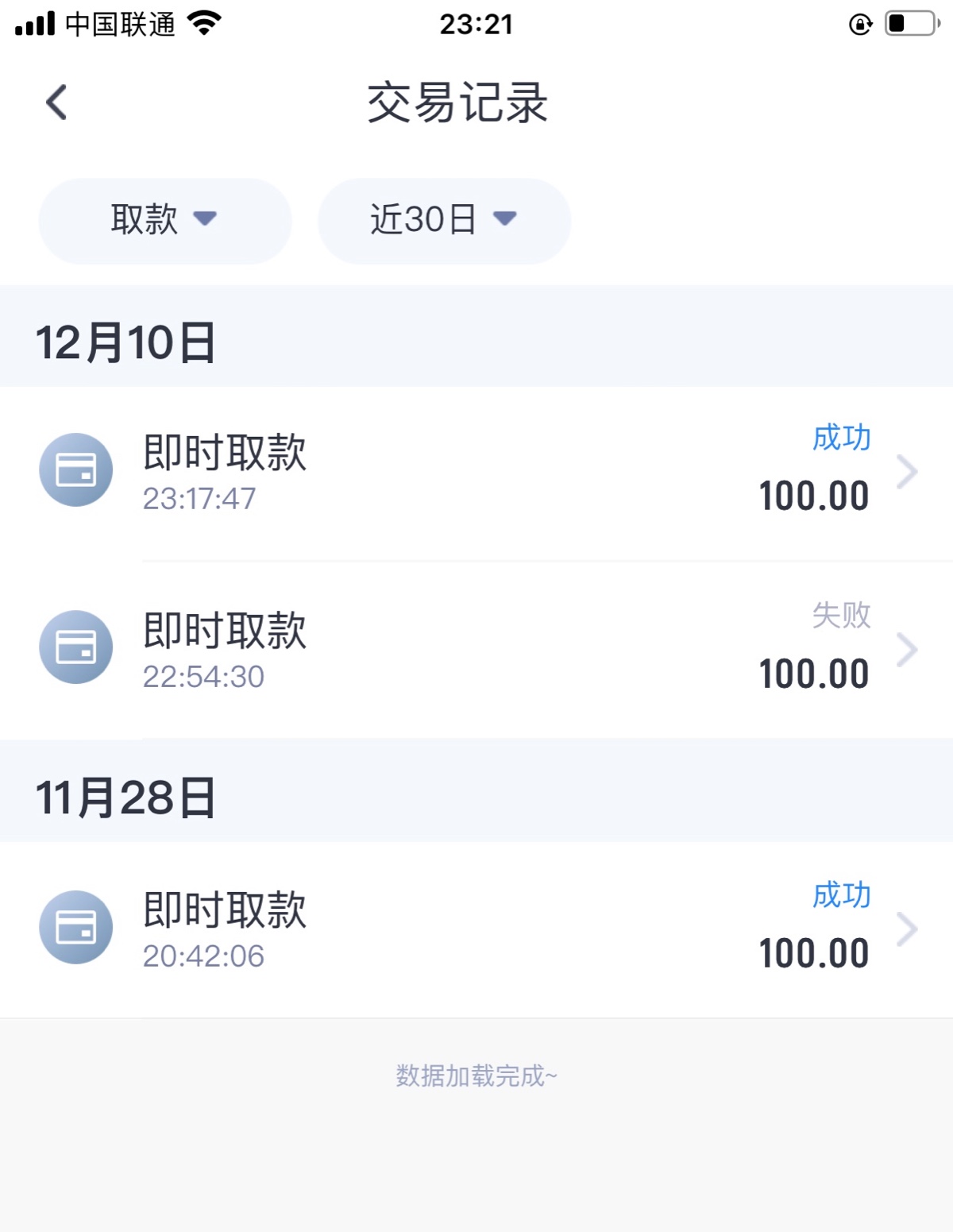Tap the bank card icon for 23:17:47 withdrawal
The image size is (953, 1232).
77,469
